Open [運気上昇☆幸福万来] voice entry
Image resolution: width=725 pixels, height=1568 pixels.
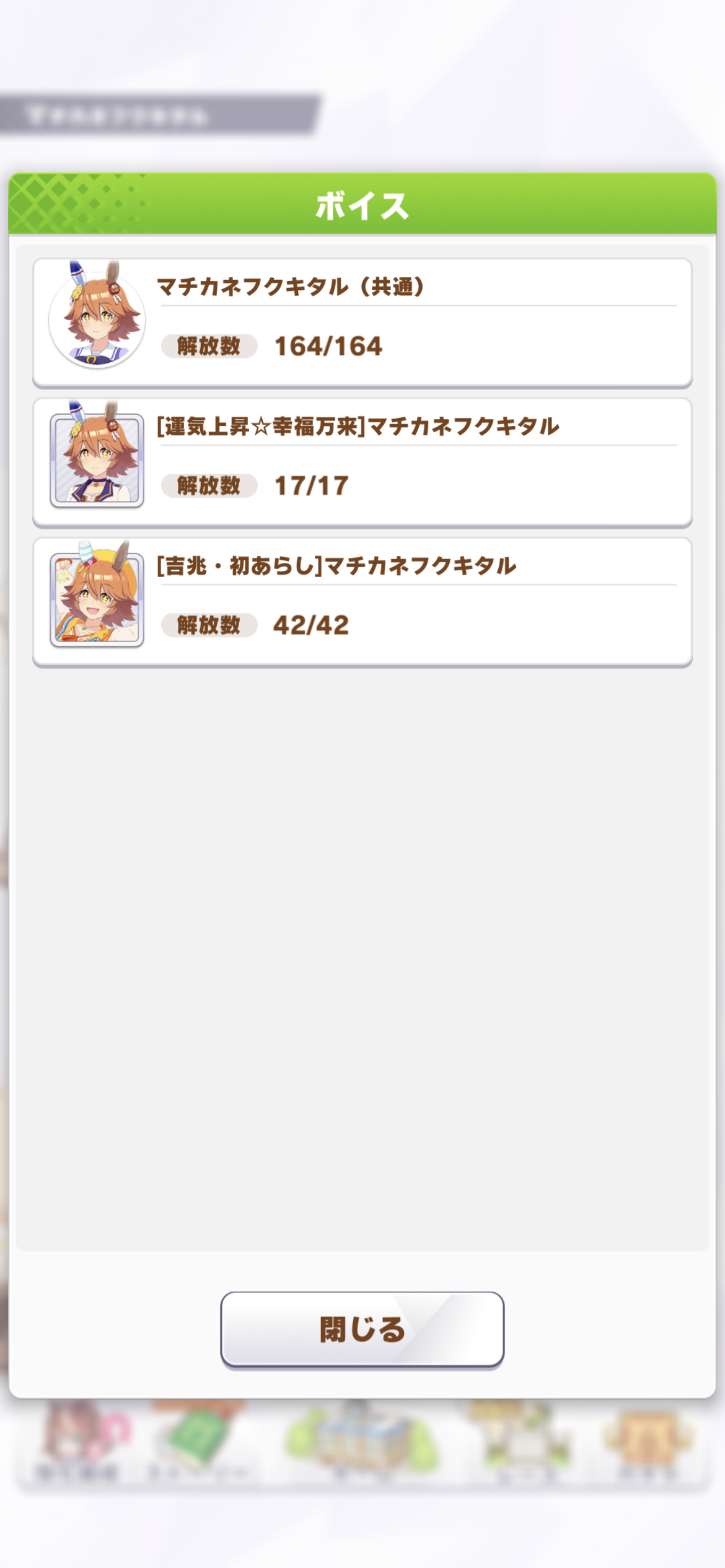362,462
